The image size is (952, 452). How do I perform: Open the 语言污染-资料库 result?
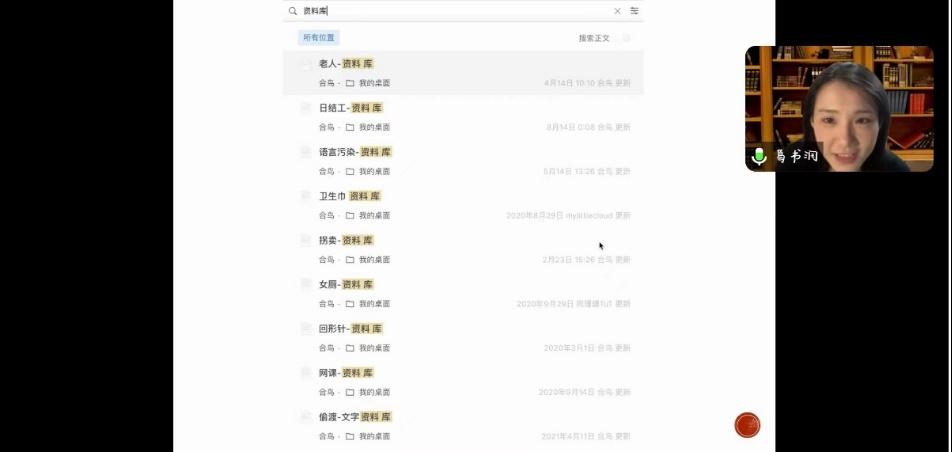point(355,152)
